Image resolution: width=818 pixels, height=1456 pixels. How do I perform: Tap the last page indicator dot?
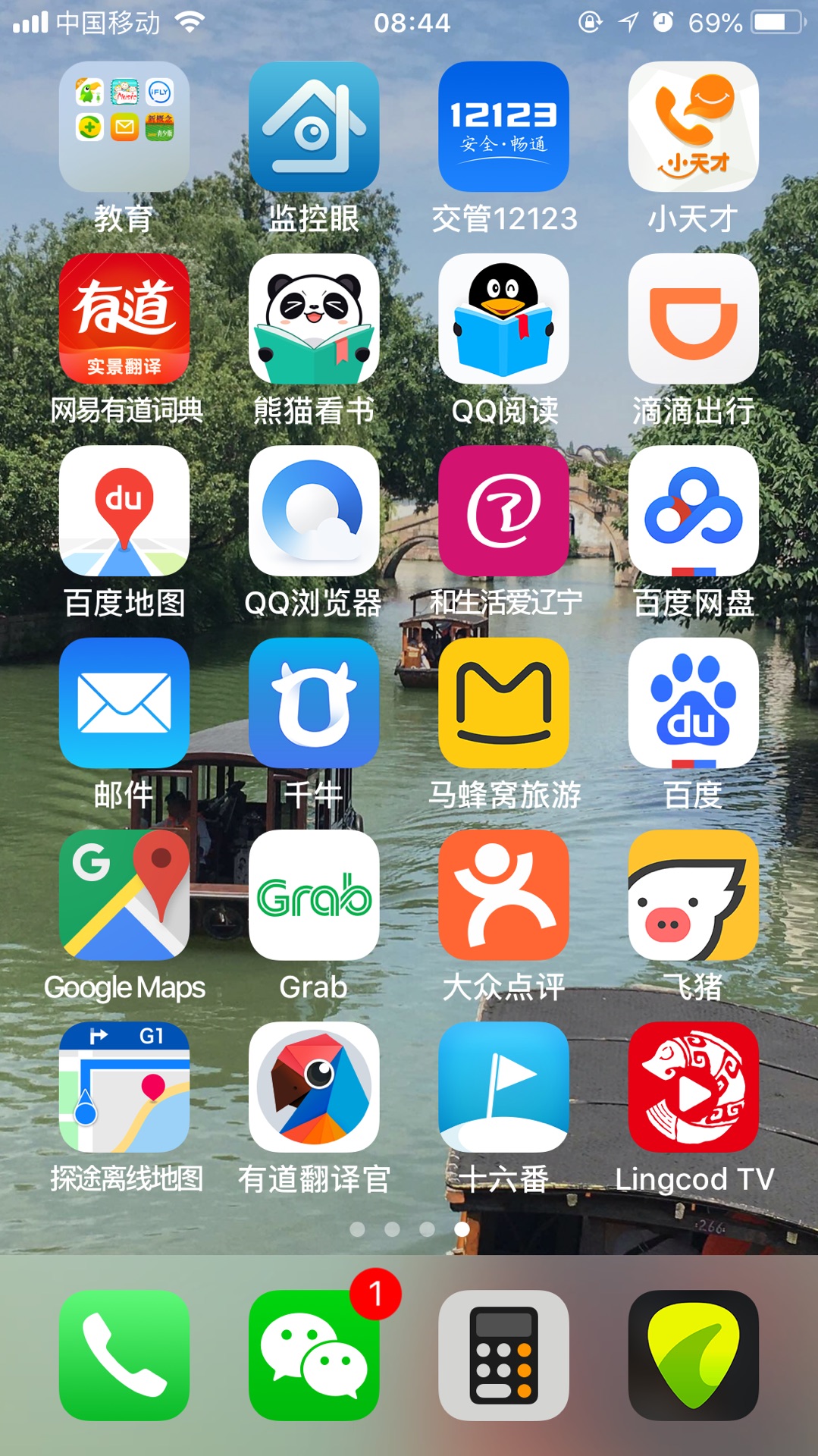pyautogui.click(x=462, y=1230)
